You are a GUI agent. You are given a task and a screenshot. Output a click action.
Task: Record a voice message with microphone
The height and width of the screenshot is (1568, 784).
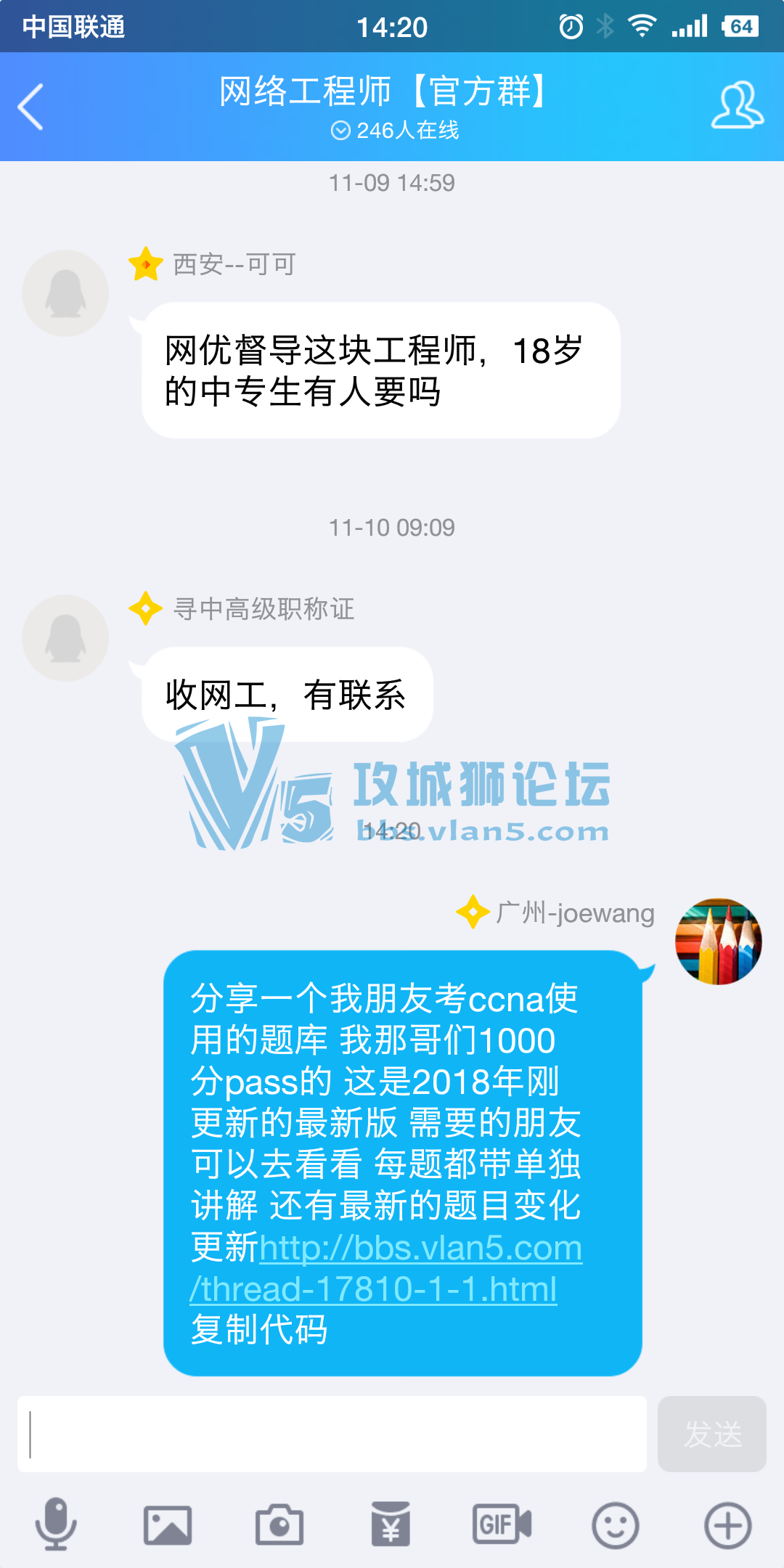pyautogui.click(x=56, y=1524)
